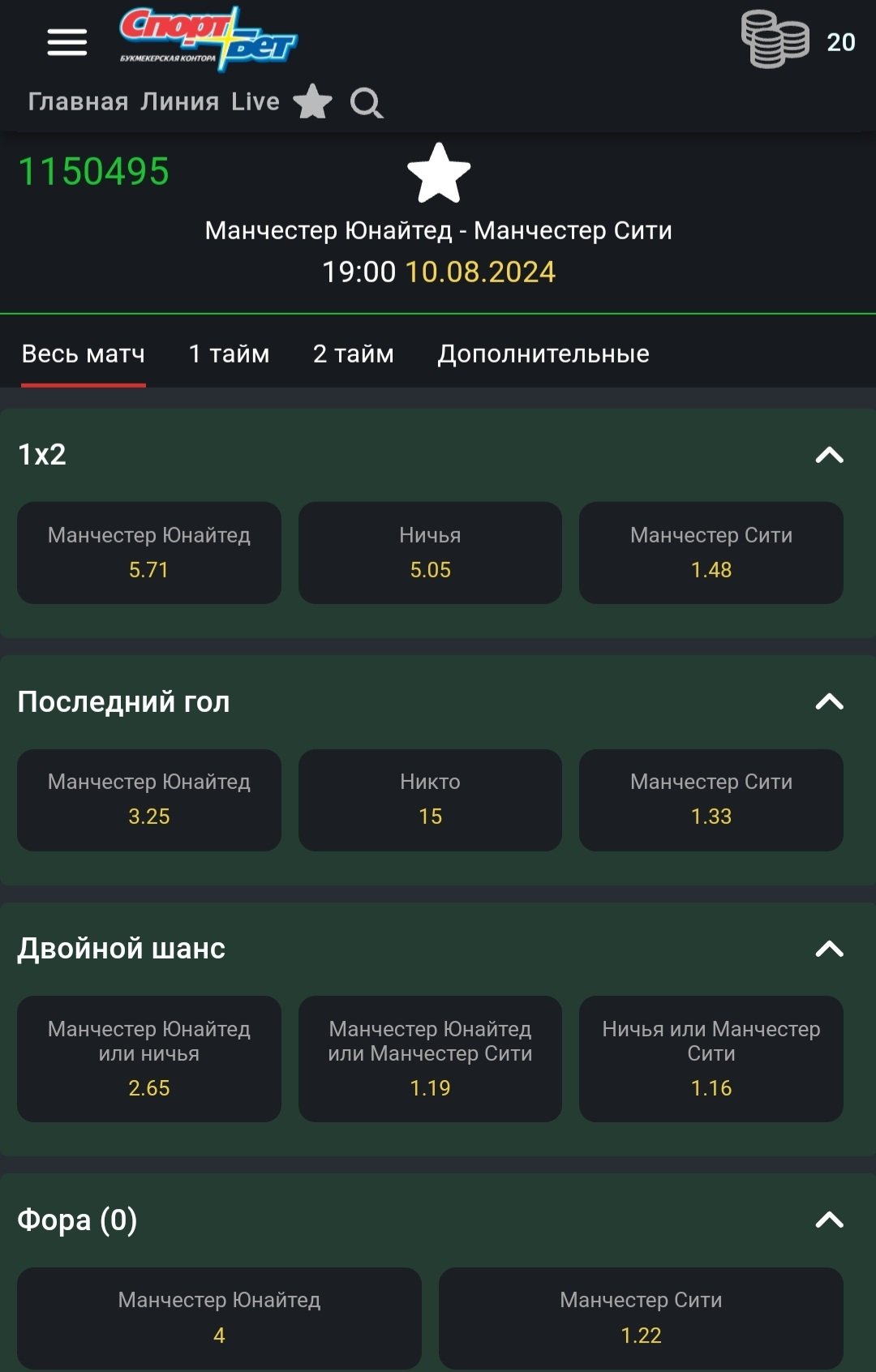
Task: Pick Никто for last goal at 15
Action: [430, 800]
